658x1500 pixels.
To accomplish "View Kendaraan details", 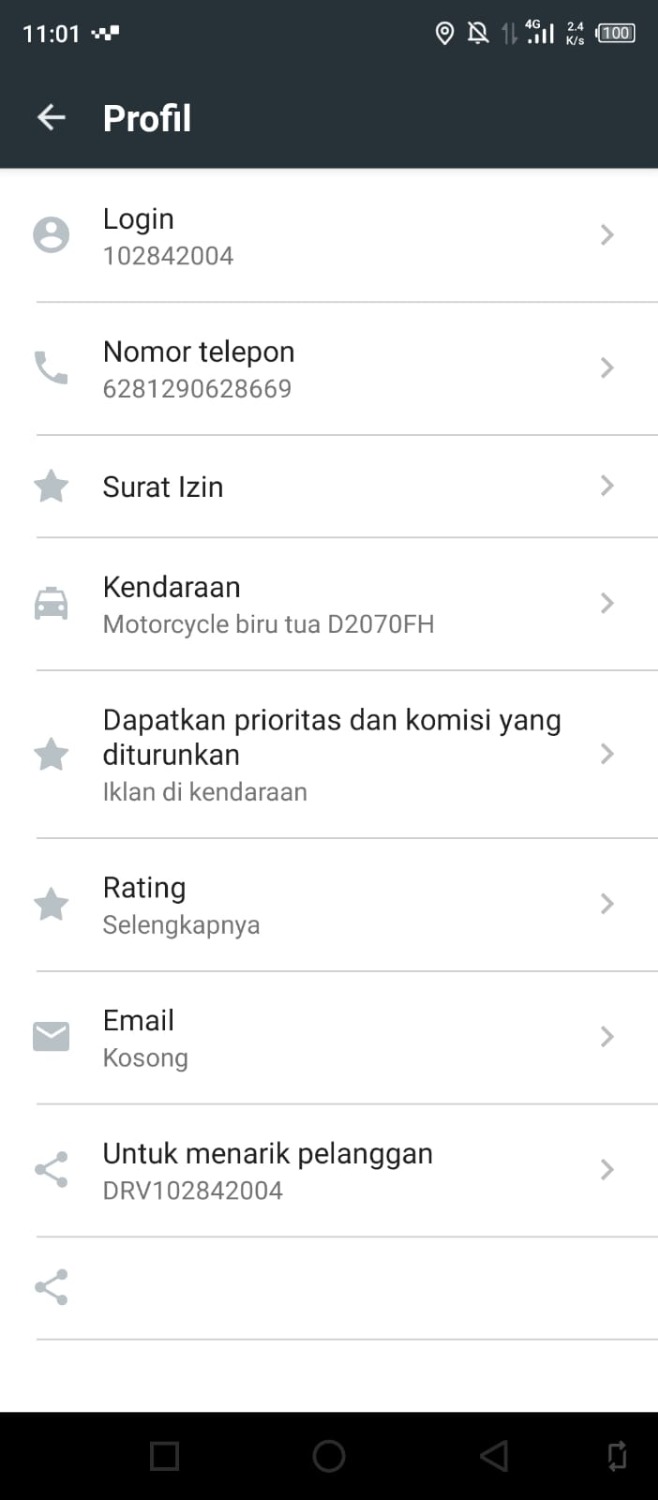I will [330, 604].
